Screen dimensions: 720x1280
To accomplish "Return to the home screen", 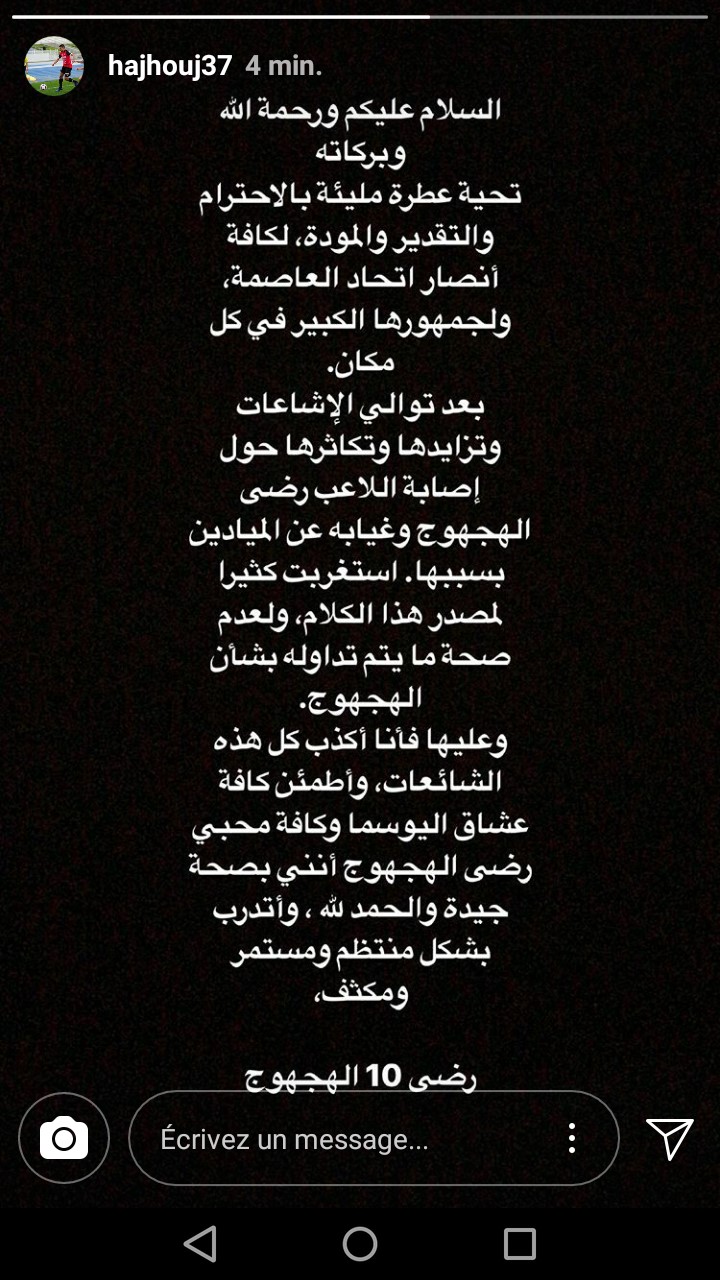I will pyautogui.click(x=360, y=1244).
